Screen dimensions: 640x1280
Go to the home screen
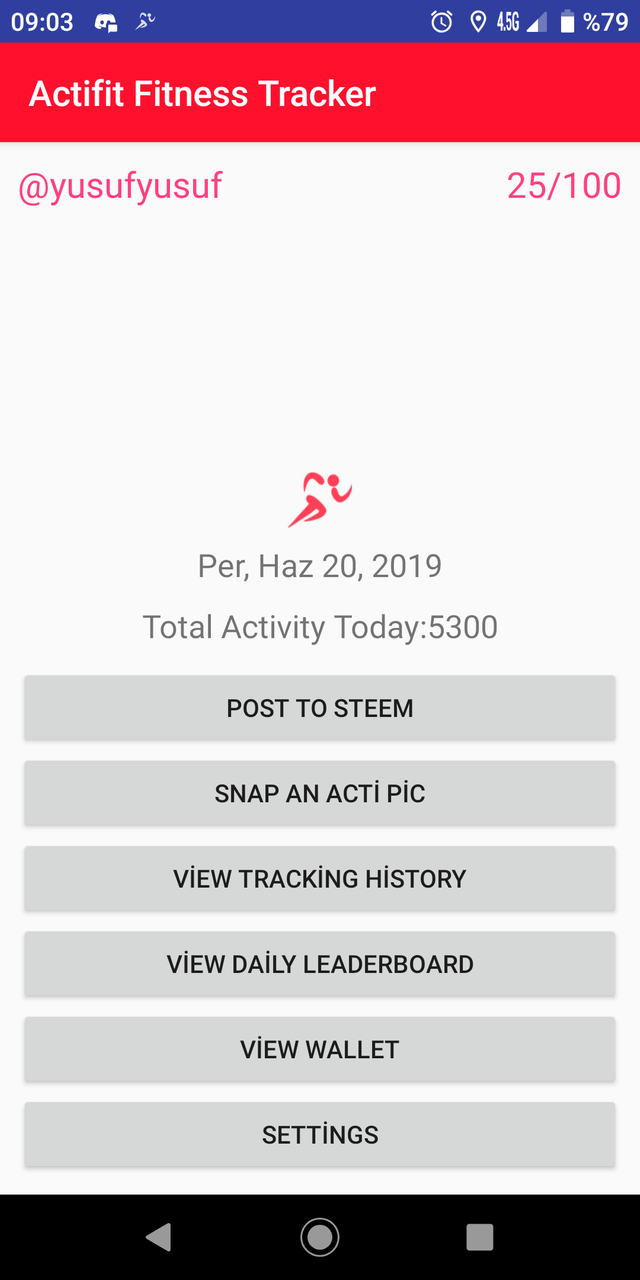coord(320,1237)
